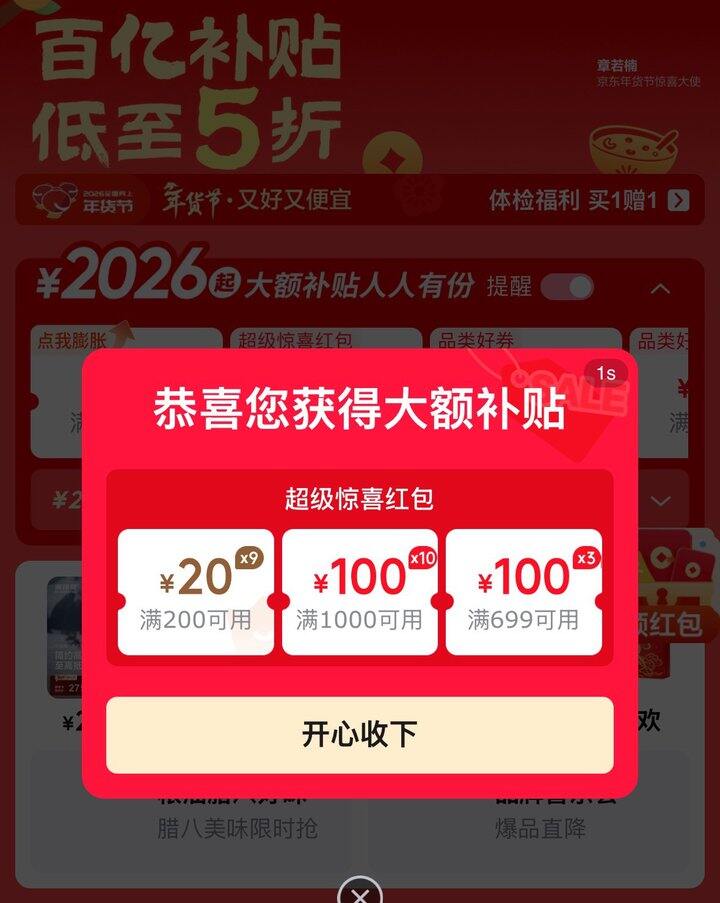Collapse the 大额补贴 section chevron
The width and height of the screenshot is (720, 903).
click(x=660, y=288)
